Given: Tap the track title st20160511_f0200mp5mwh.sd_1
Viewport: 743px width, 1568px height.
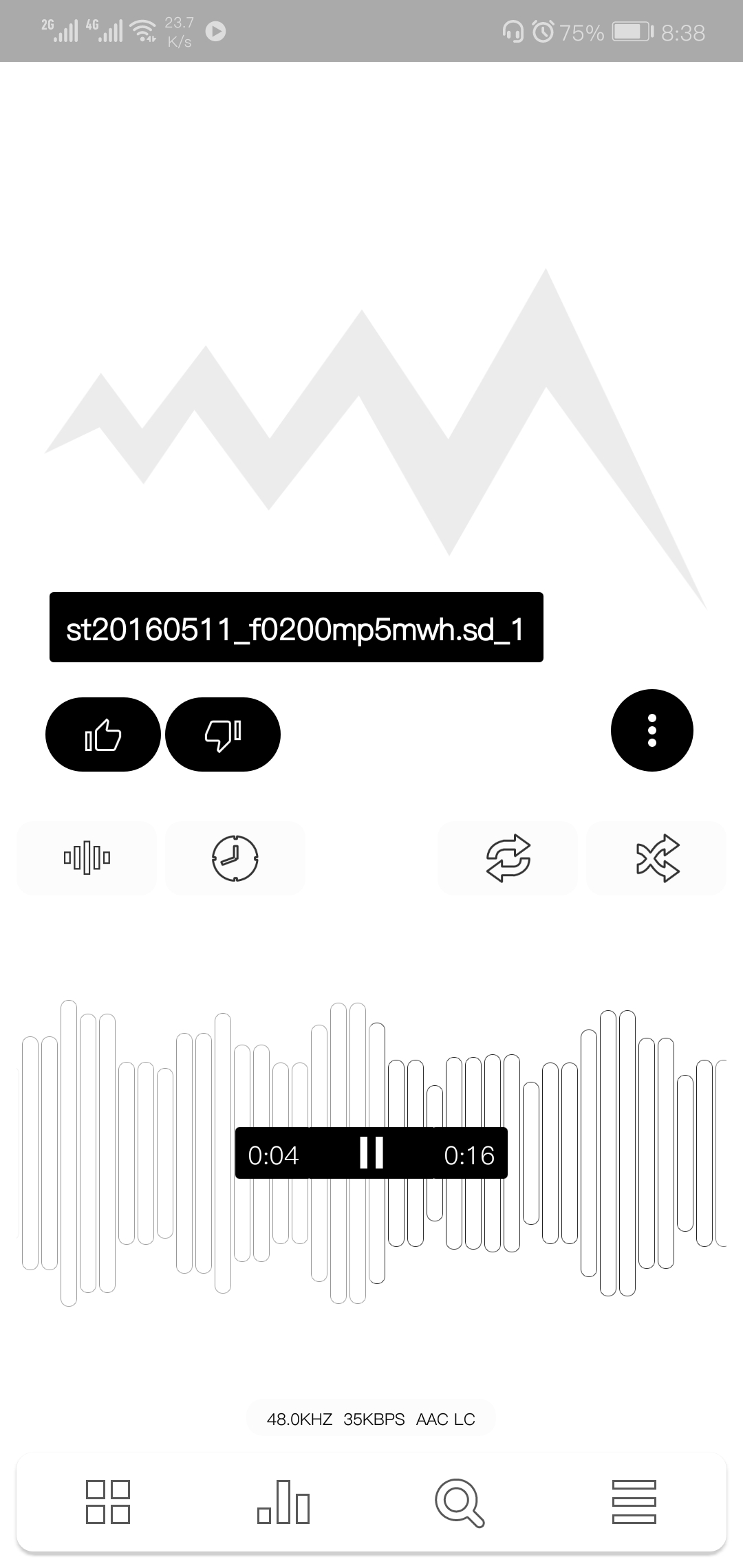Looking at the screenshot, I should (297, 627).
